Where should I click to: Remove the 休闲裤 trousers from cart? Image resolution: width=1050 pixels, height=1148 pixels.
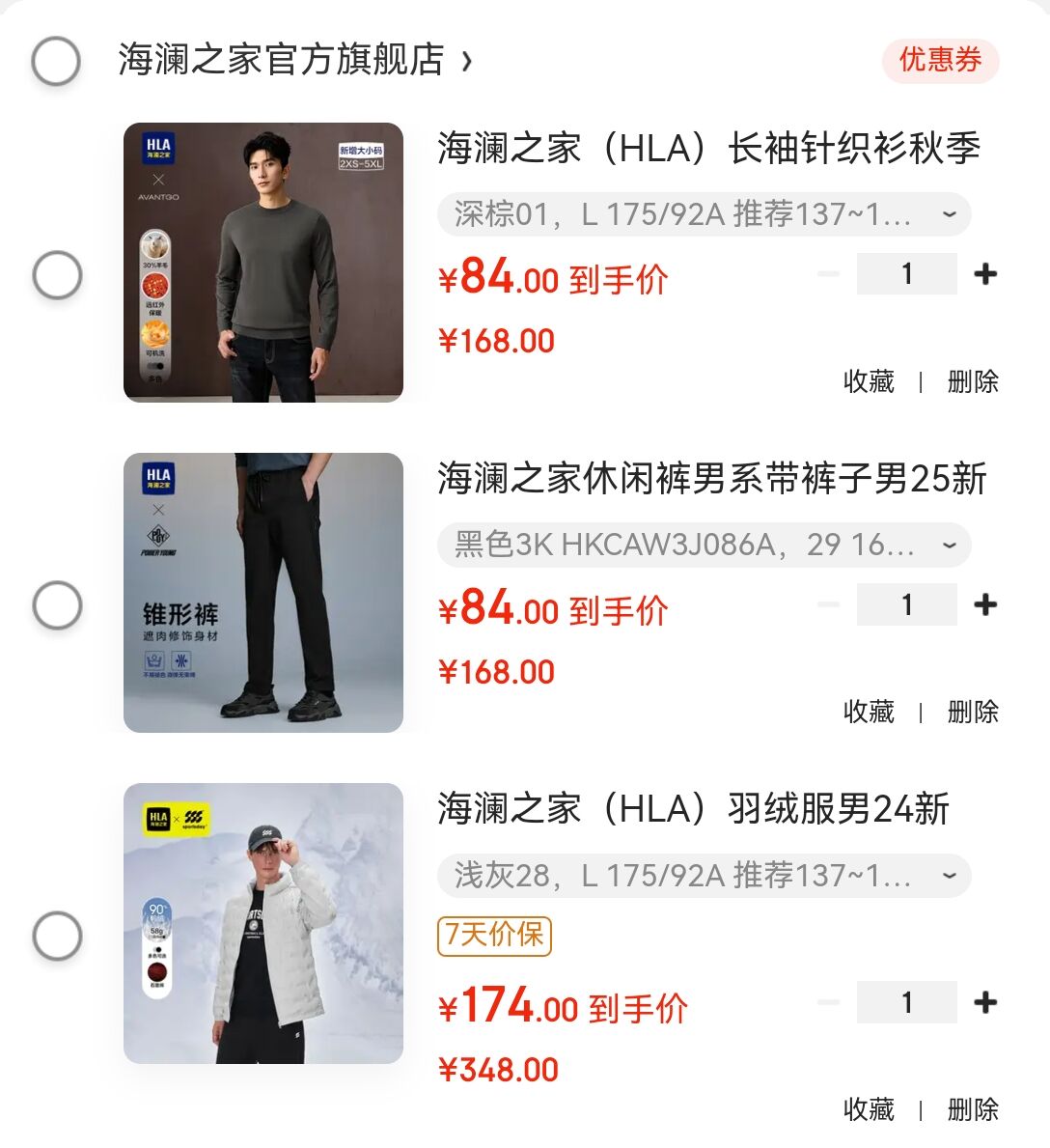point(973,712)
